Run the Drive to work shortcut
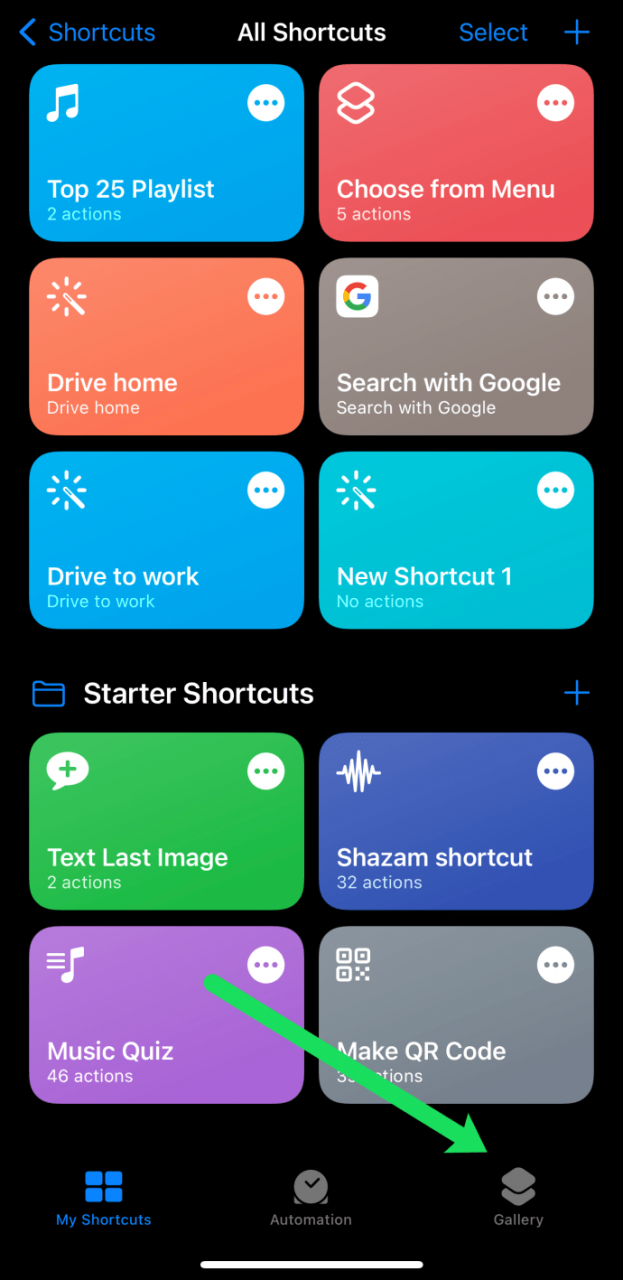 pos(140,570)
